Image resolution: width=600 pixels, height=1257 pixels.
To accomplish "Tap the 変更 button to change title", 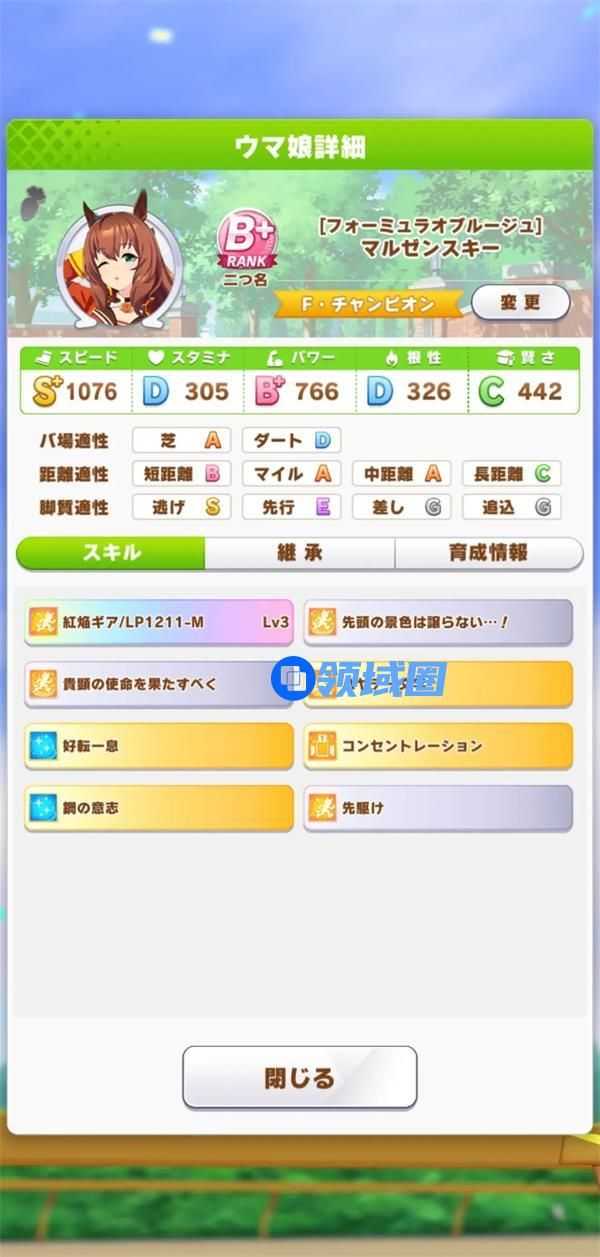I will [x=520, y=302].
